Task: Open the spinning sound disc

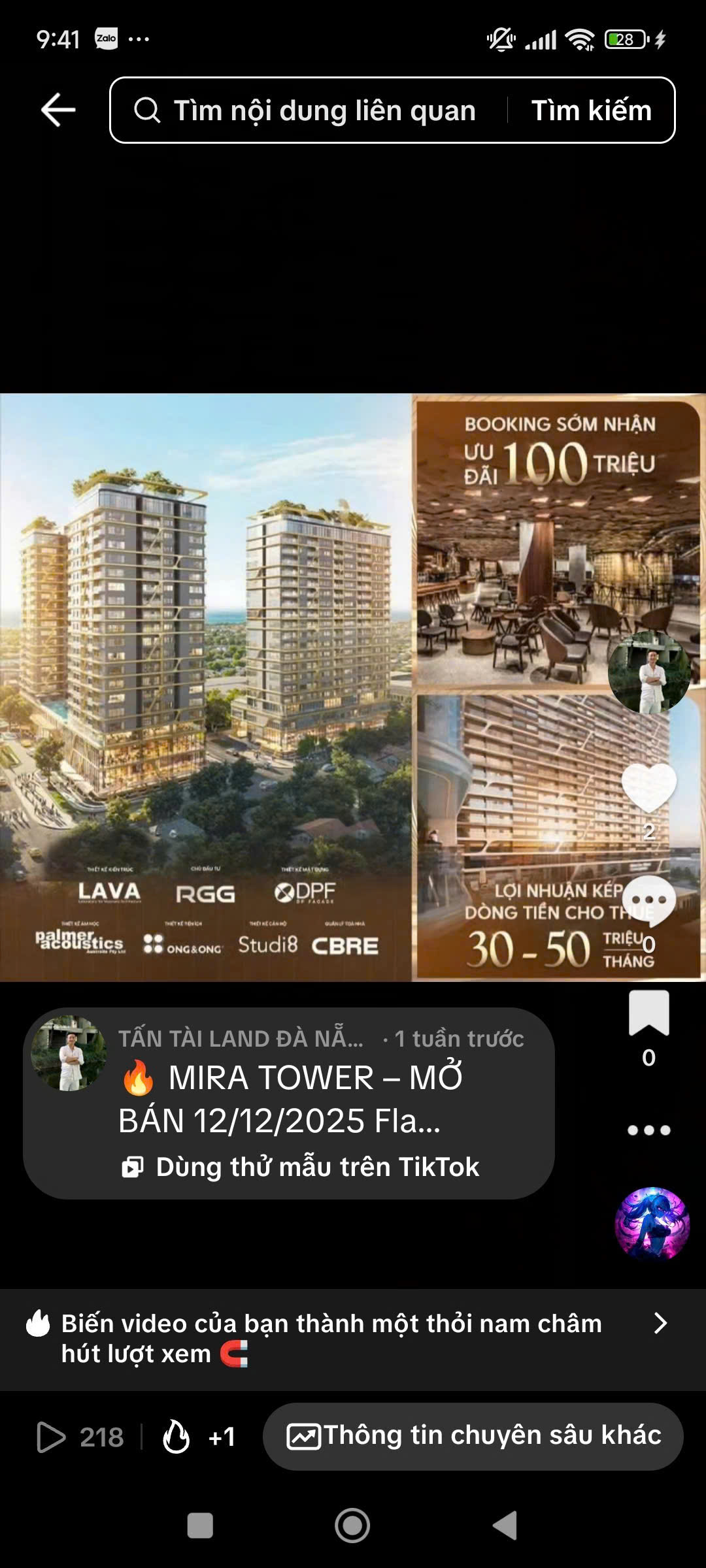Action: click(652, 1223)
